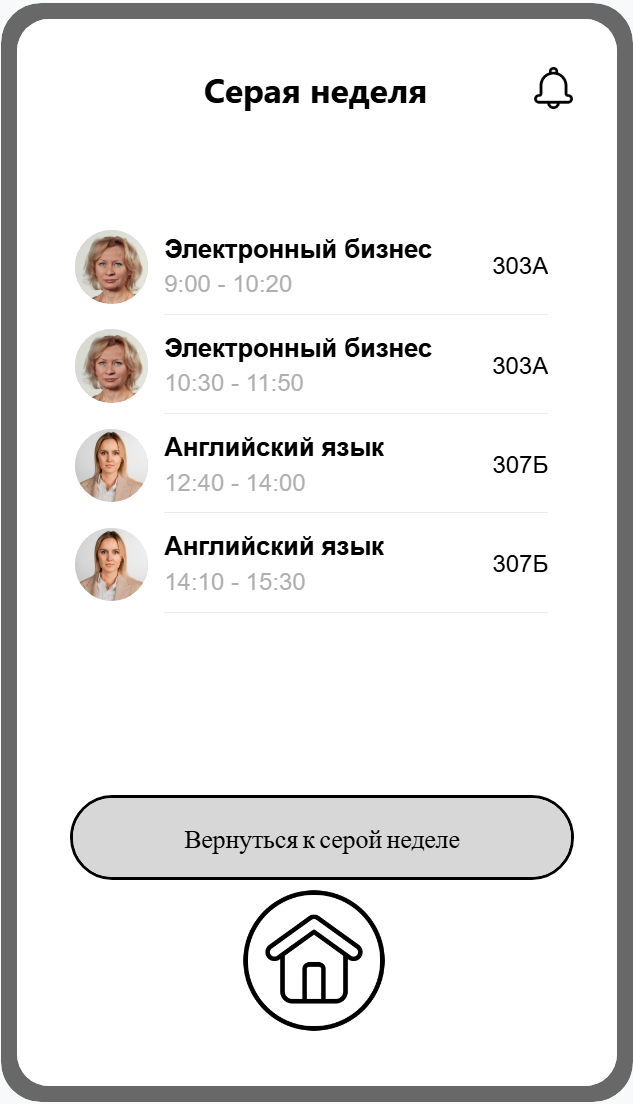
Task: Tap the Вернуться к серой неделе button
Action: [321, 838]
